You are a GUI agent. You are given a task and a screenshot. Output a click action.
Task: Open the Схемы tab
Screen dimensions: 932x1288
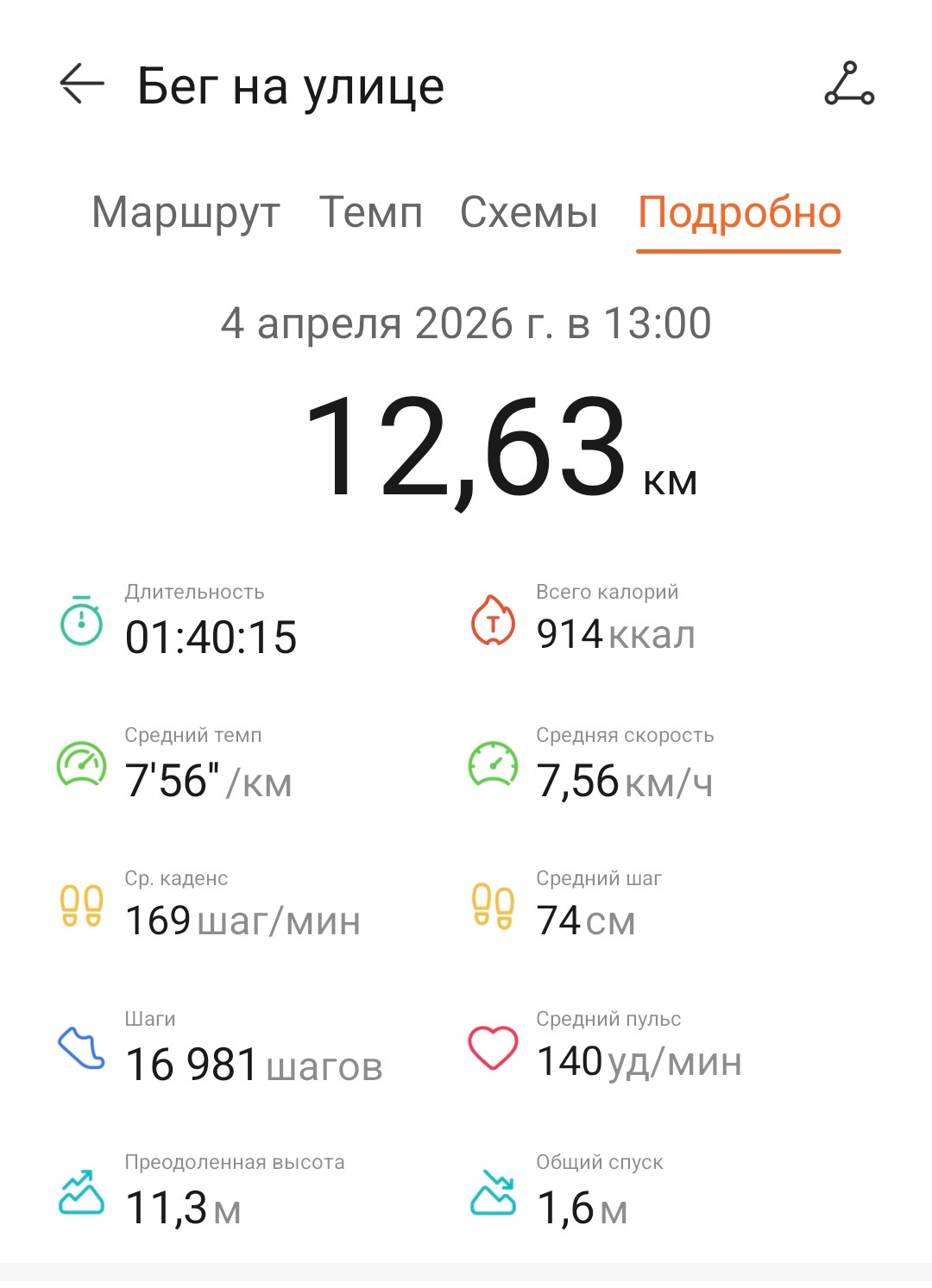[x=528, y=212]
